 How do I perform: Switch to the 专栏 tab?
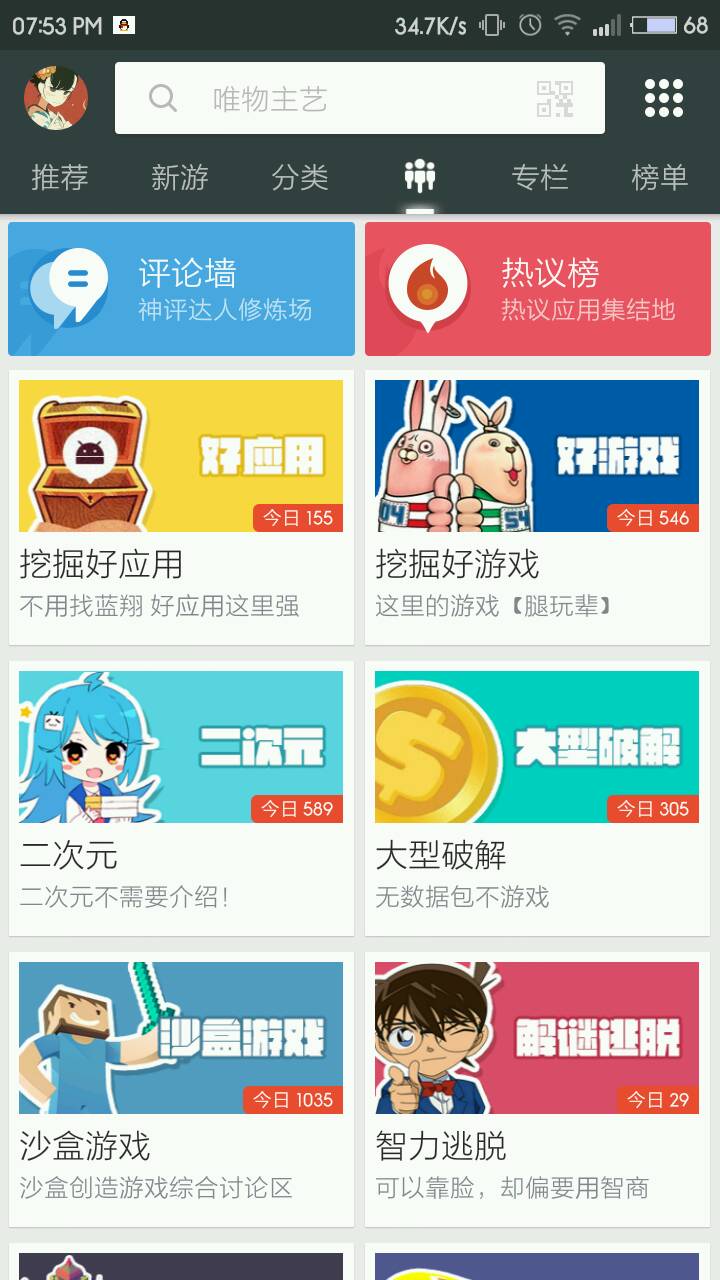tap(540, 178)
